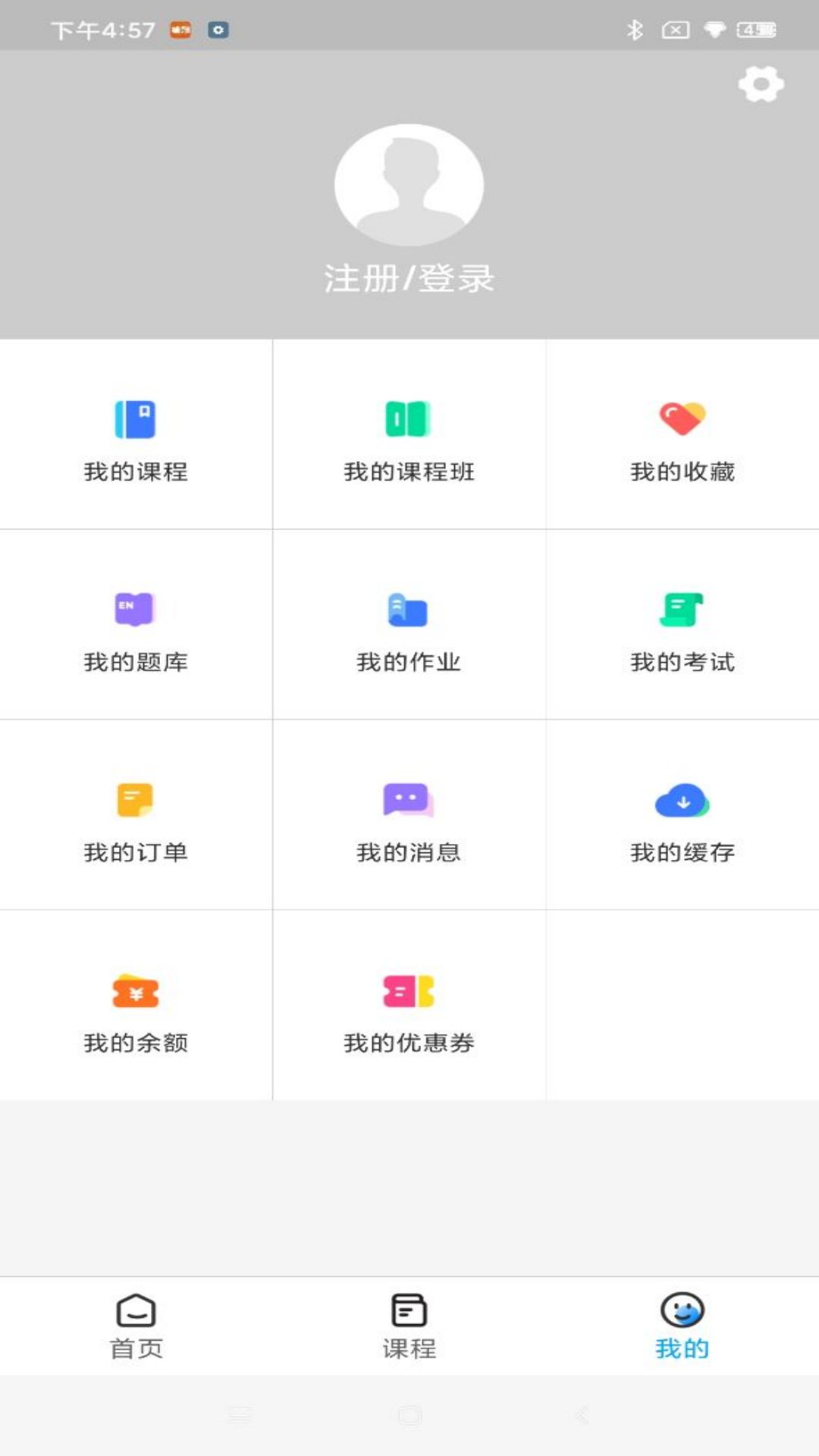Open 我的考试 exams
This screenshot has width=819, height=1456.
coord(682,625)
